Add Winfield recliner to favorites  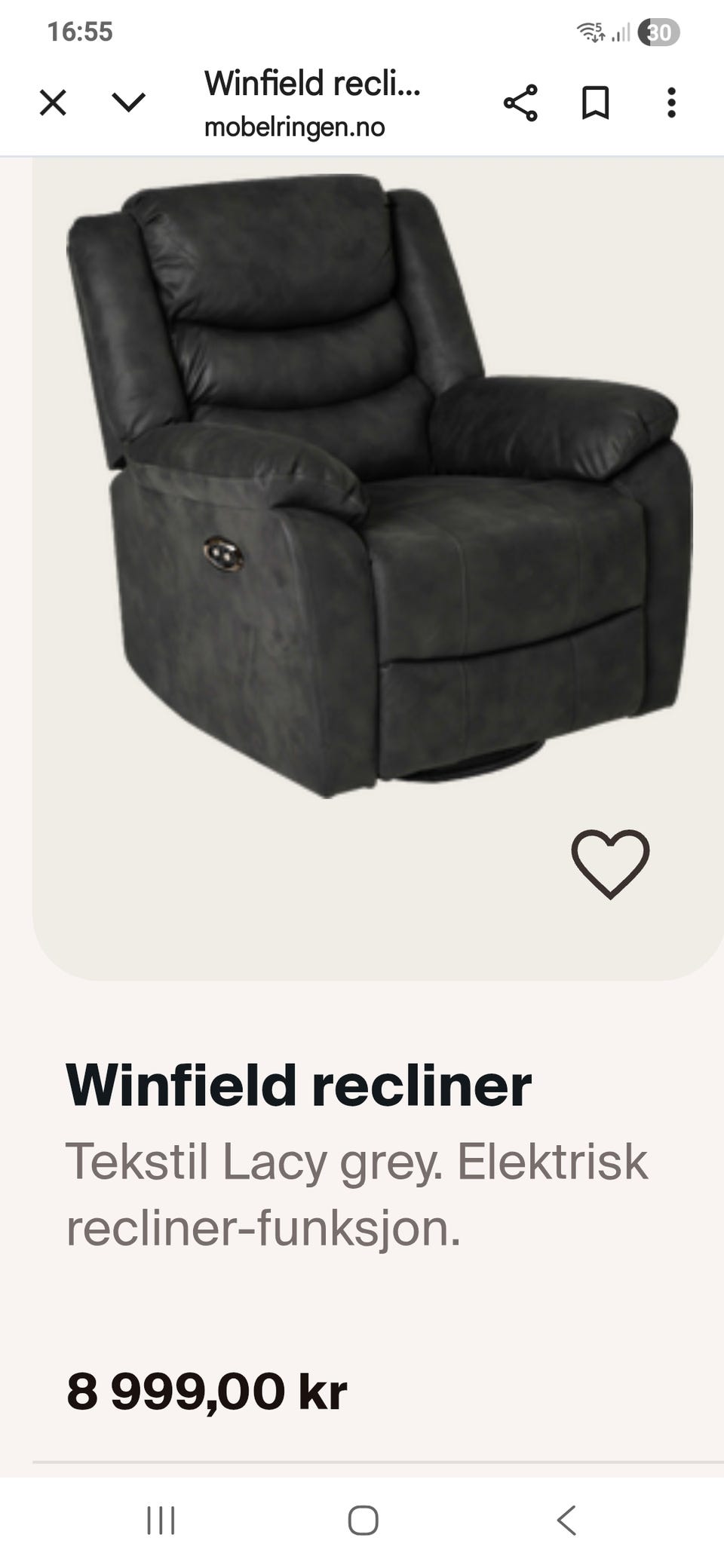[610, 864]
